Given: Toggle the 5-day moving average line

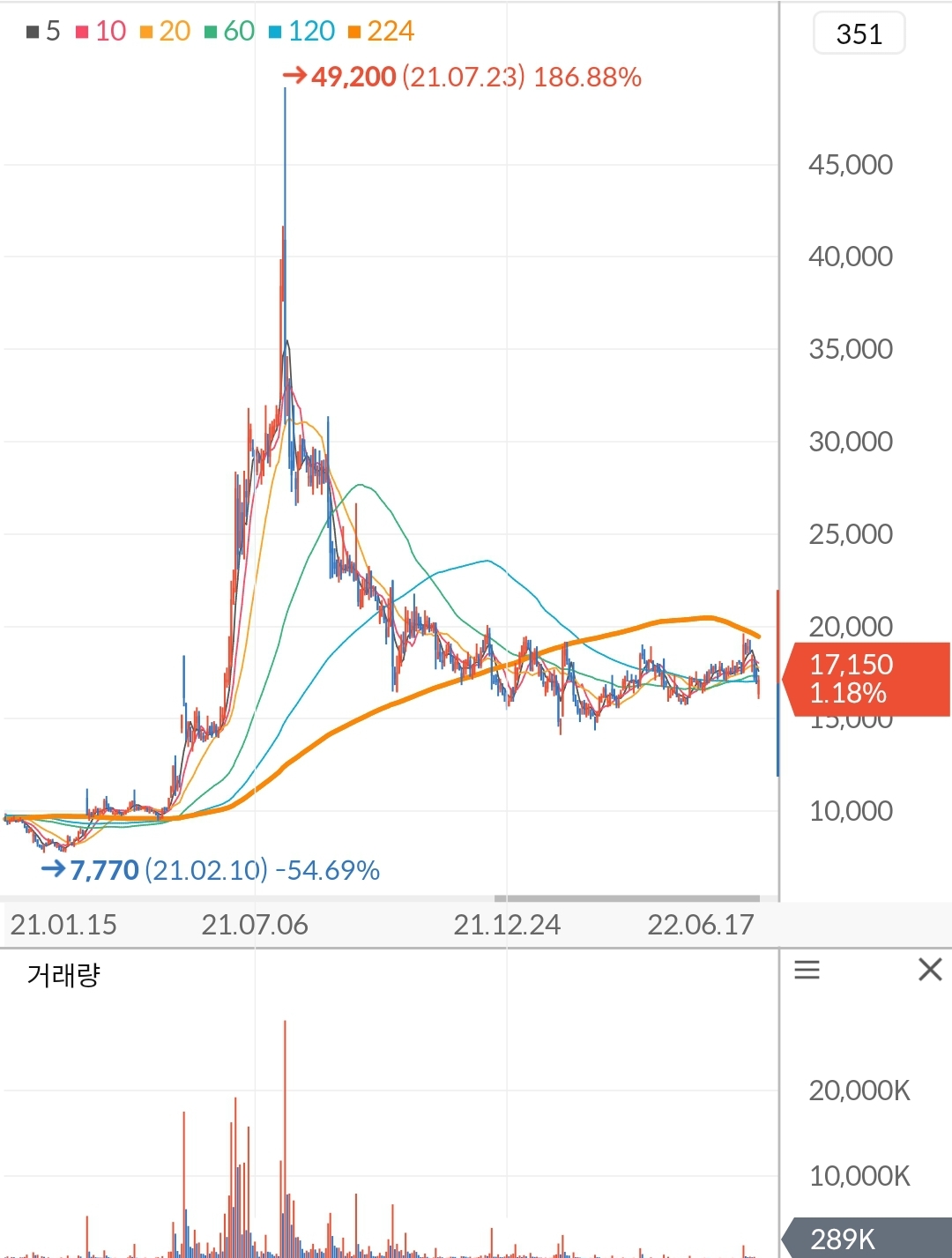Looking at the screenshot, I should point(42,29).
